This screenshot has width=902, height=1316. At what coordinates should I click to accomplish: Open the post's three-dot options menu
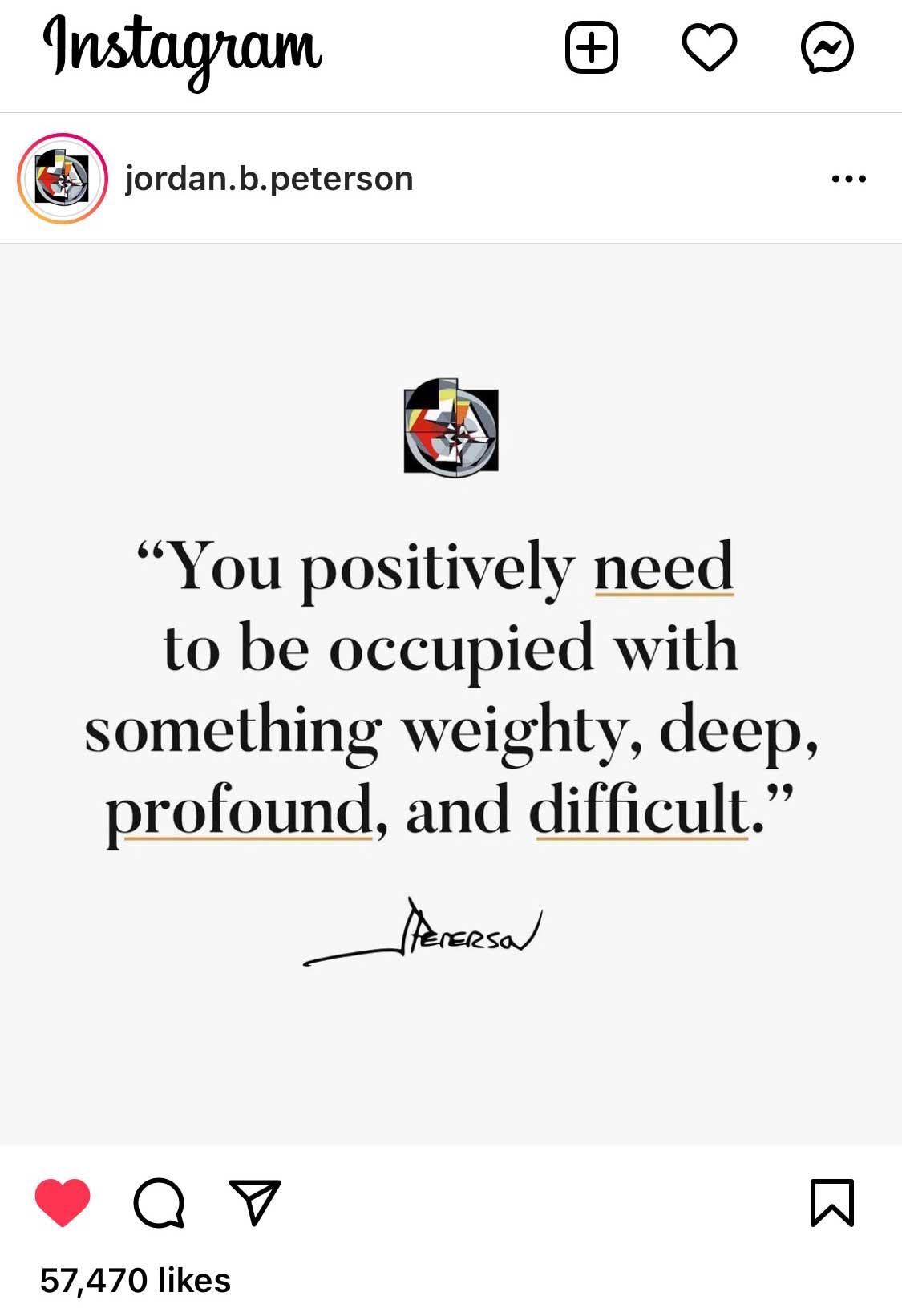click(x=849, y=179)
